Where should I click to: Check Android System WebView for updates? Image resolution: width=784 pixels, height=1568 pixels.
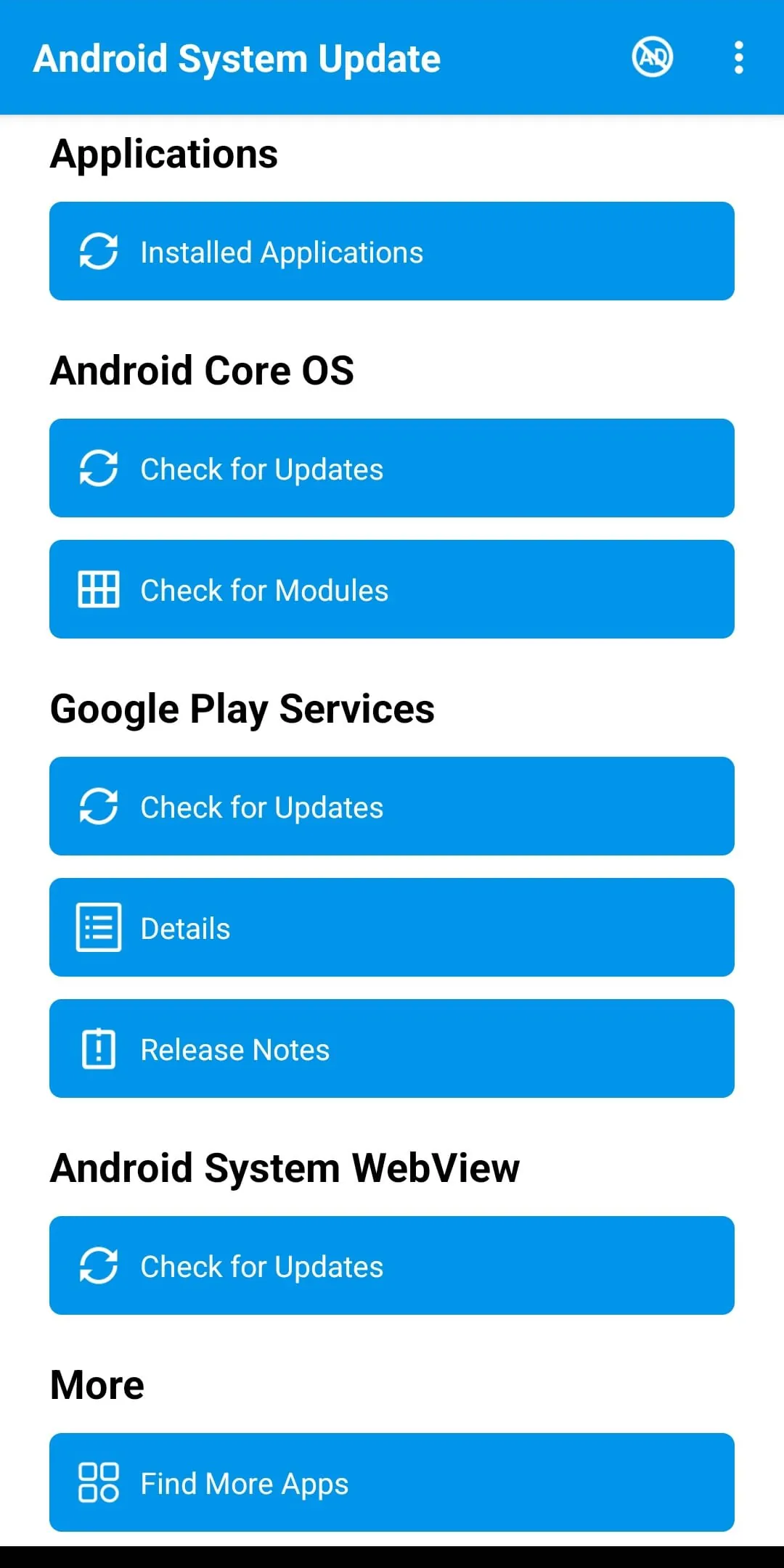pos(392,1265)
